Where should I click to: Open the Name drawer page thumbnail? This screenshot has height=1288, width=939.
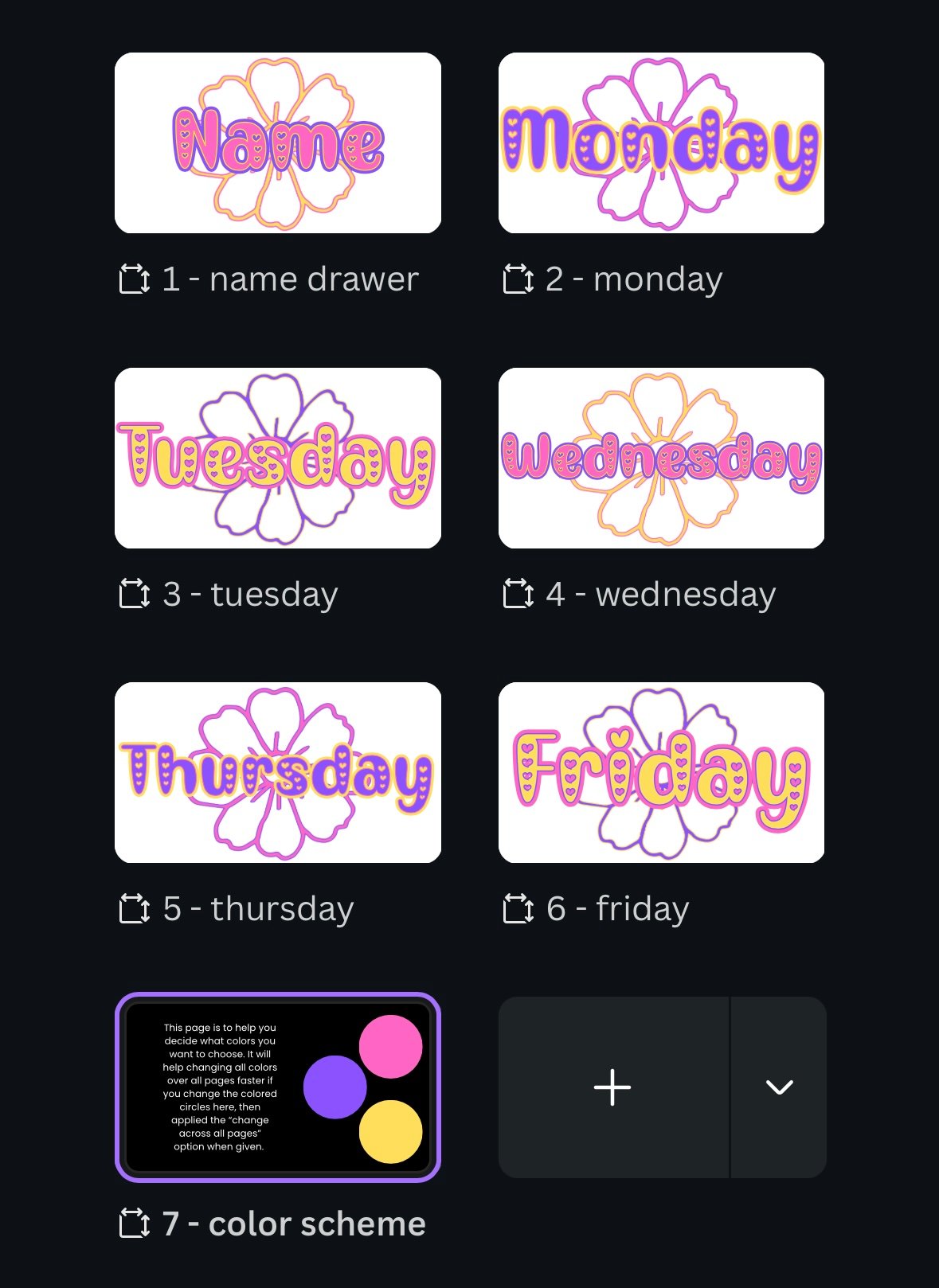point(278,143)
